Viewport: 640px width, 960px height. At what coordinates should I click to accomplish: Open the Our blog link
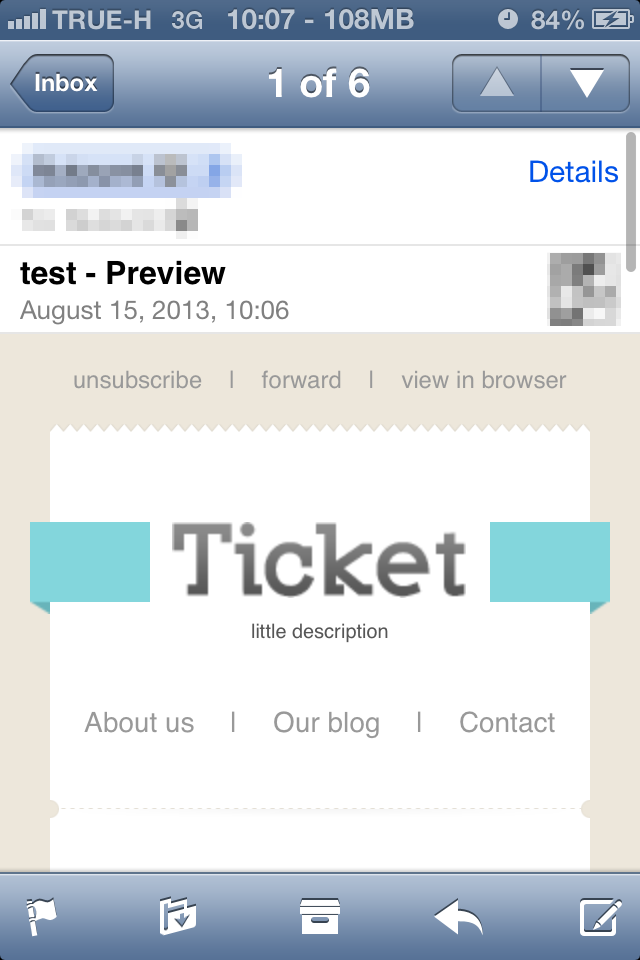coord(326,722)
